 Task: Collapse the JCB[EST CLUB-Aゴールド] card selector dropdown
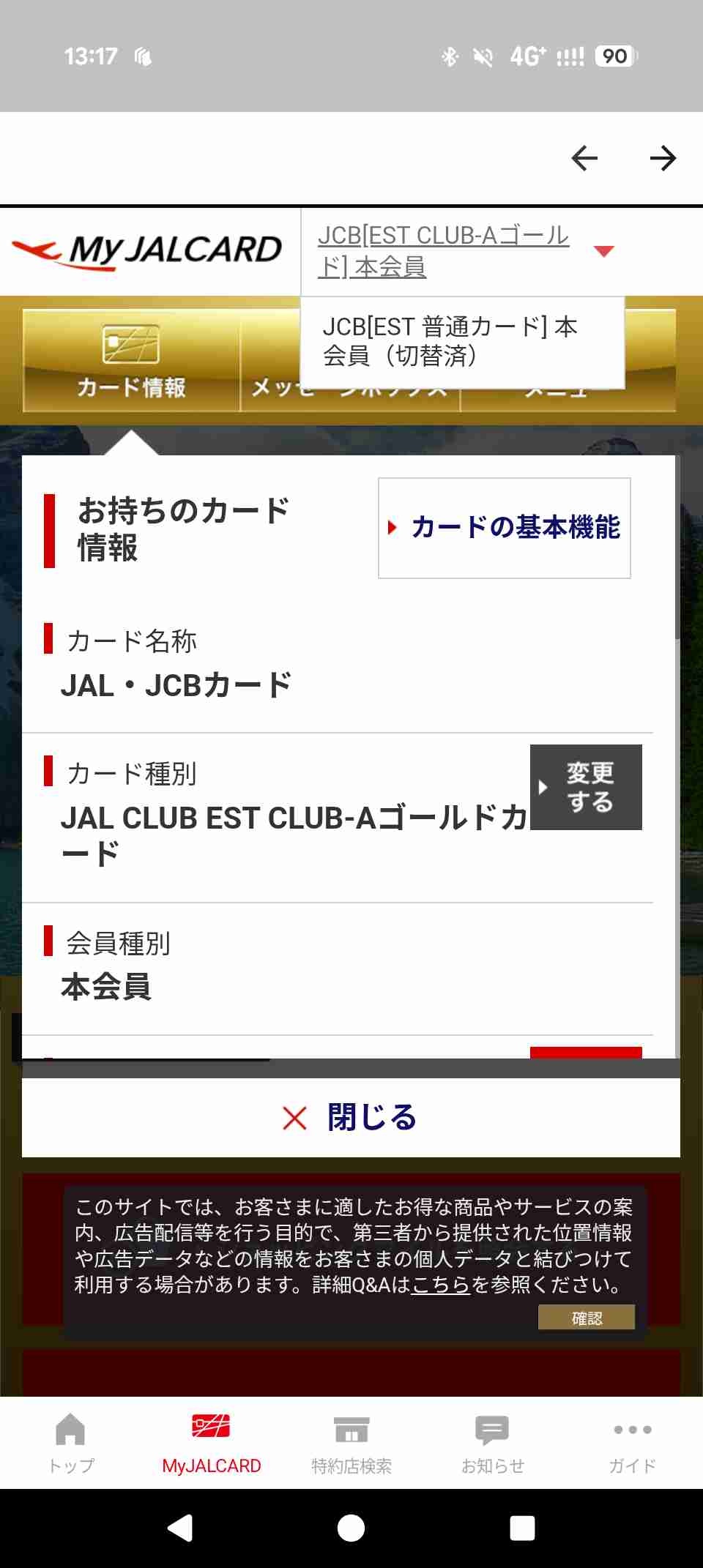[x=603, y=252]
